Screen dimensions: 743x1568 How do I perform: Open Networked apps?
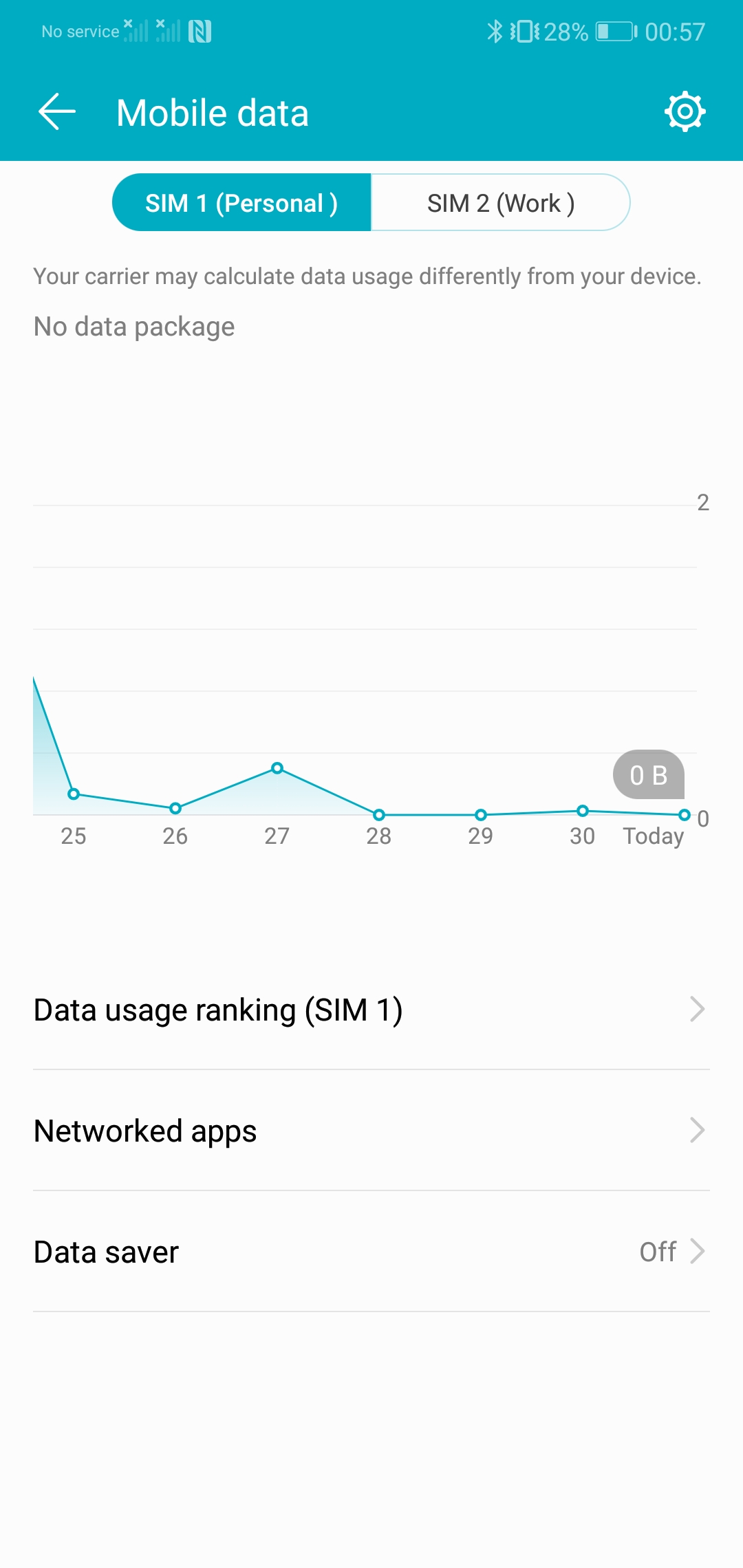click(371, 1131)
